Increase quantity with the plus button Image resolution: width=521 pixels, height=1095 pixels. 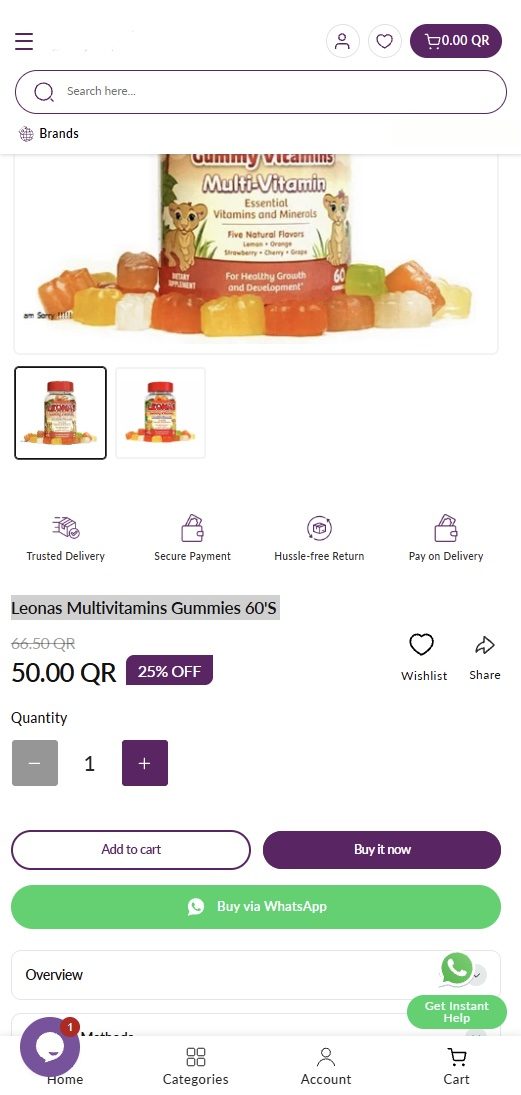pyautogui.click(x=145, y=763)
